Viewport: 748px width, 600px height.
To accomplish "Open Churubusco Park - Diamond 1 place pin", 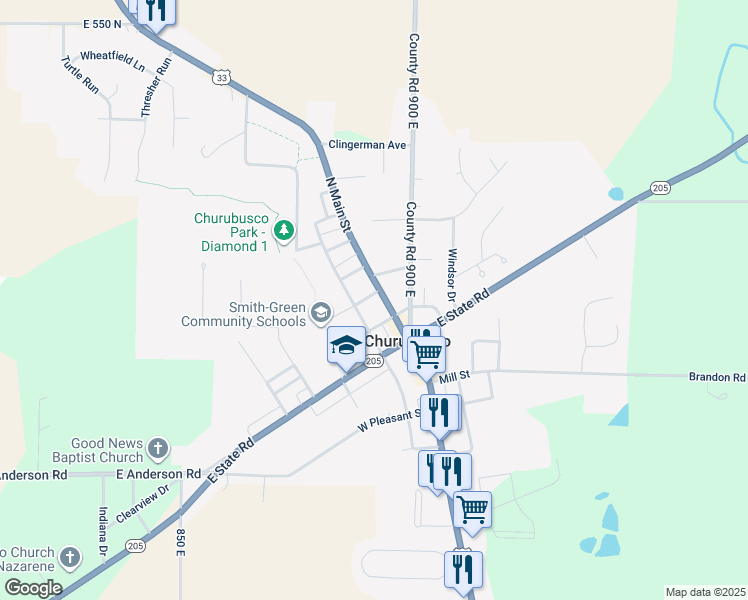I will click(x=285, y=231).
